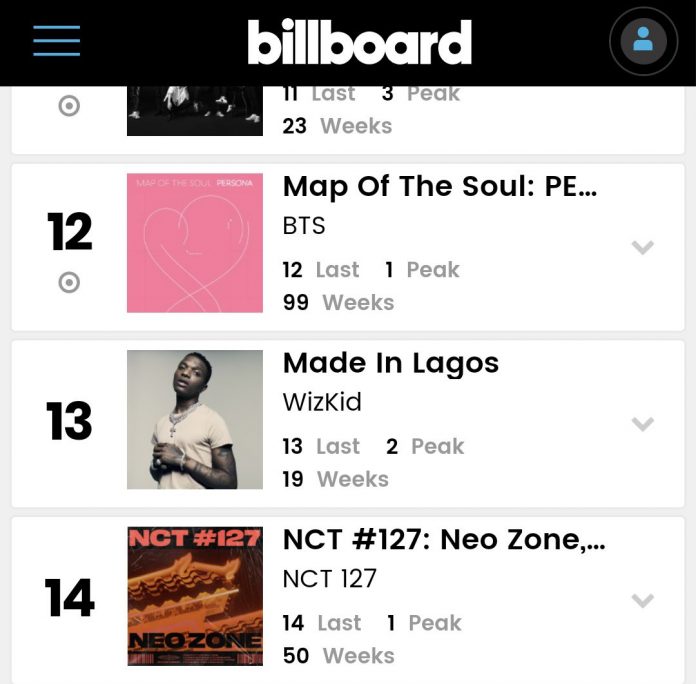
Task: Open the Neo Zone album cover
Action: (x=195, y=596)
